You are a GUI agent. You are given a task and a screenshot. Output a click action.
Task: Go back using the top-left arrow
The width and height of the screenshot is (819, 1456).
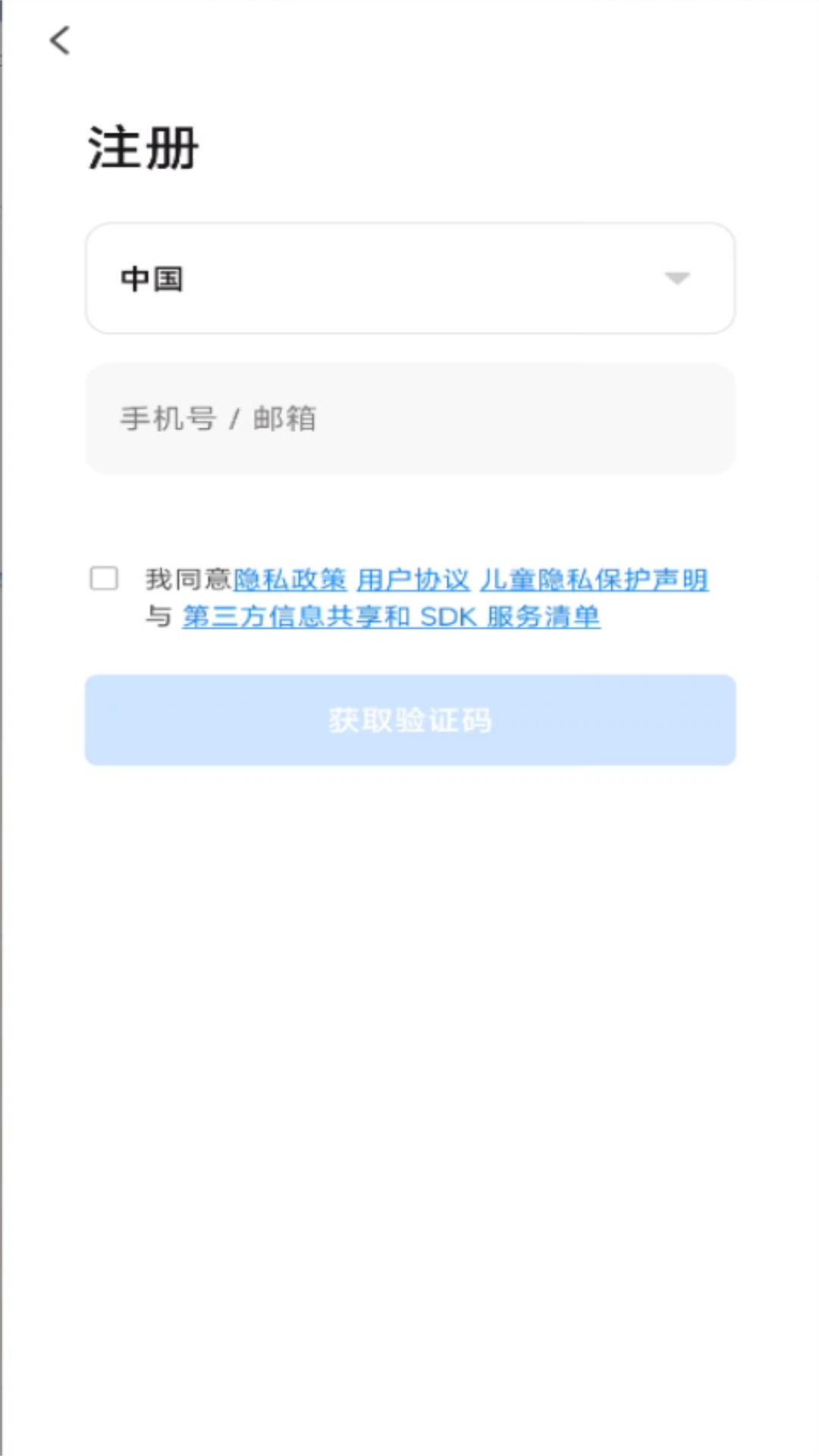coord(60,40)
